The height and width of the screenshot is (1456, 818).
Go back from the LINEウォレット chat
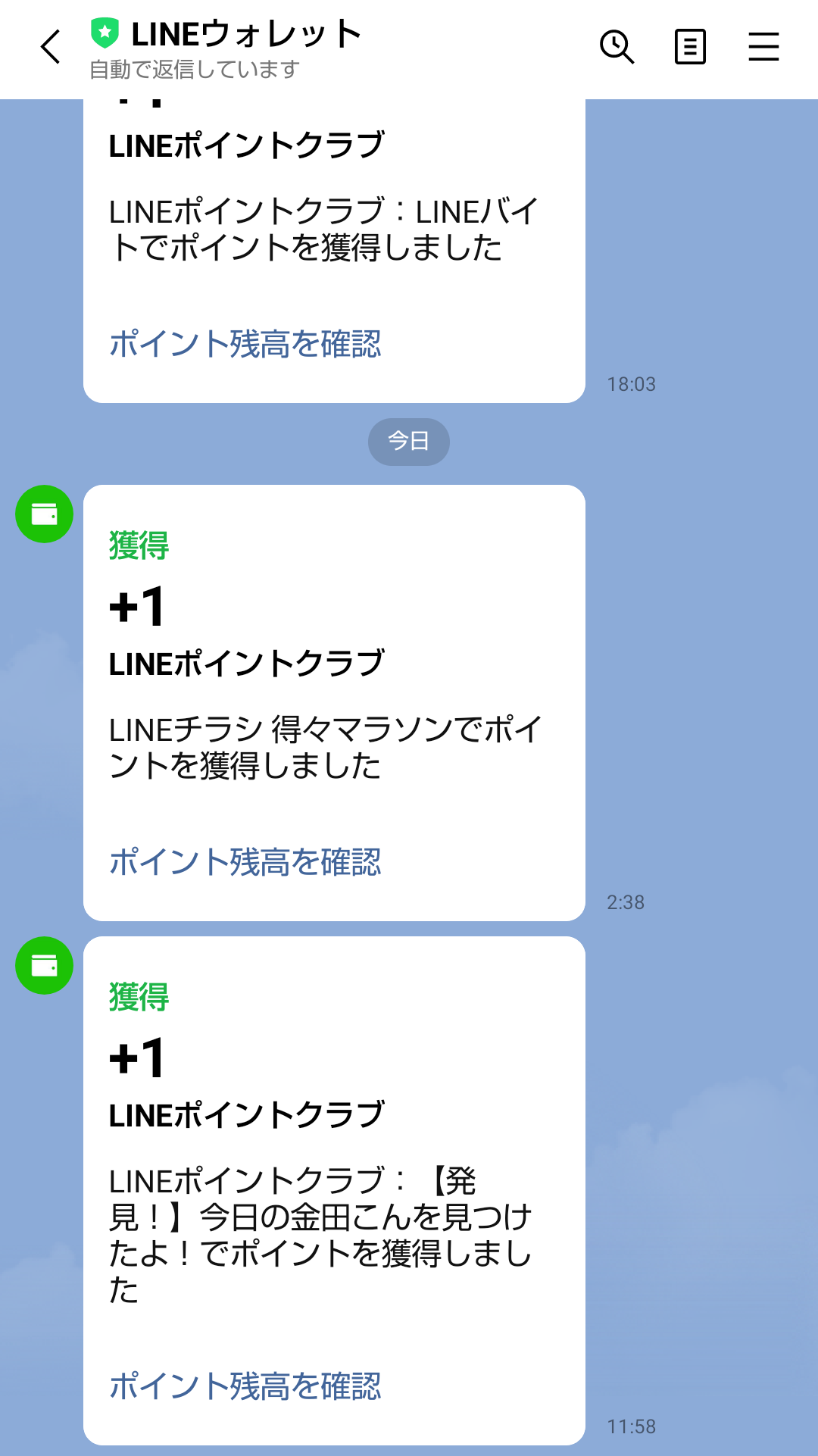(50, 47)
